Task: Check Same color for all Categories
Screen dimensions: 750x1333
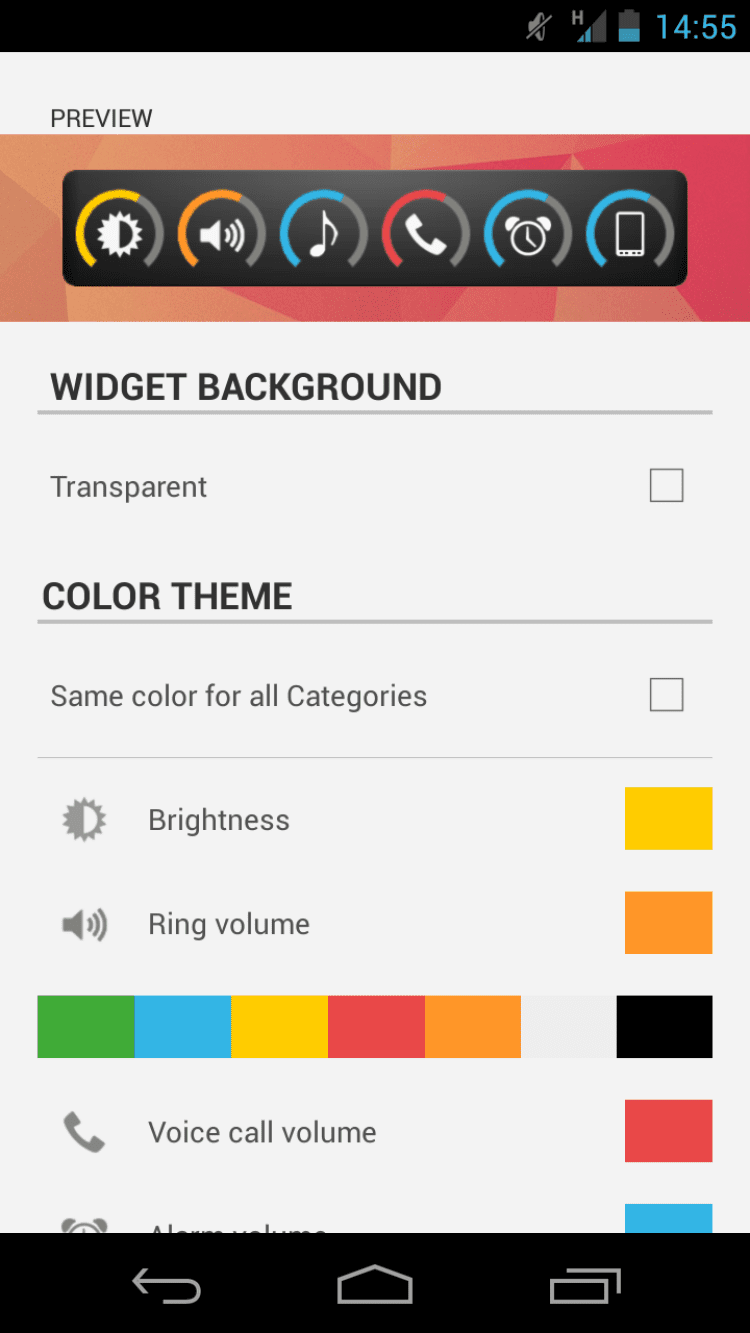Action: pos(666,695)
